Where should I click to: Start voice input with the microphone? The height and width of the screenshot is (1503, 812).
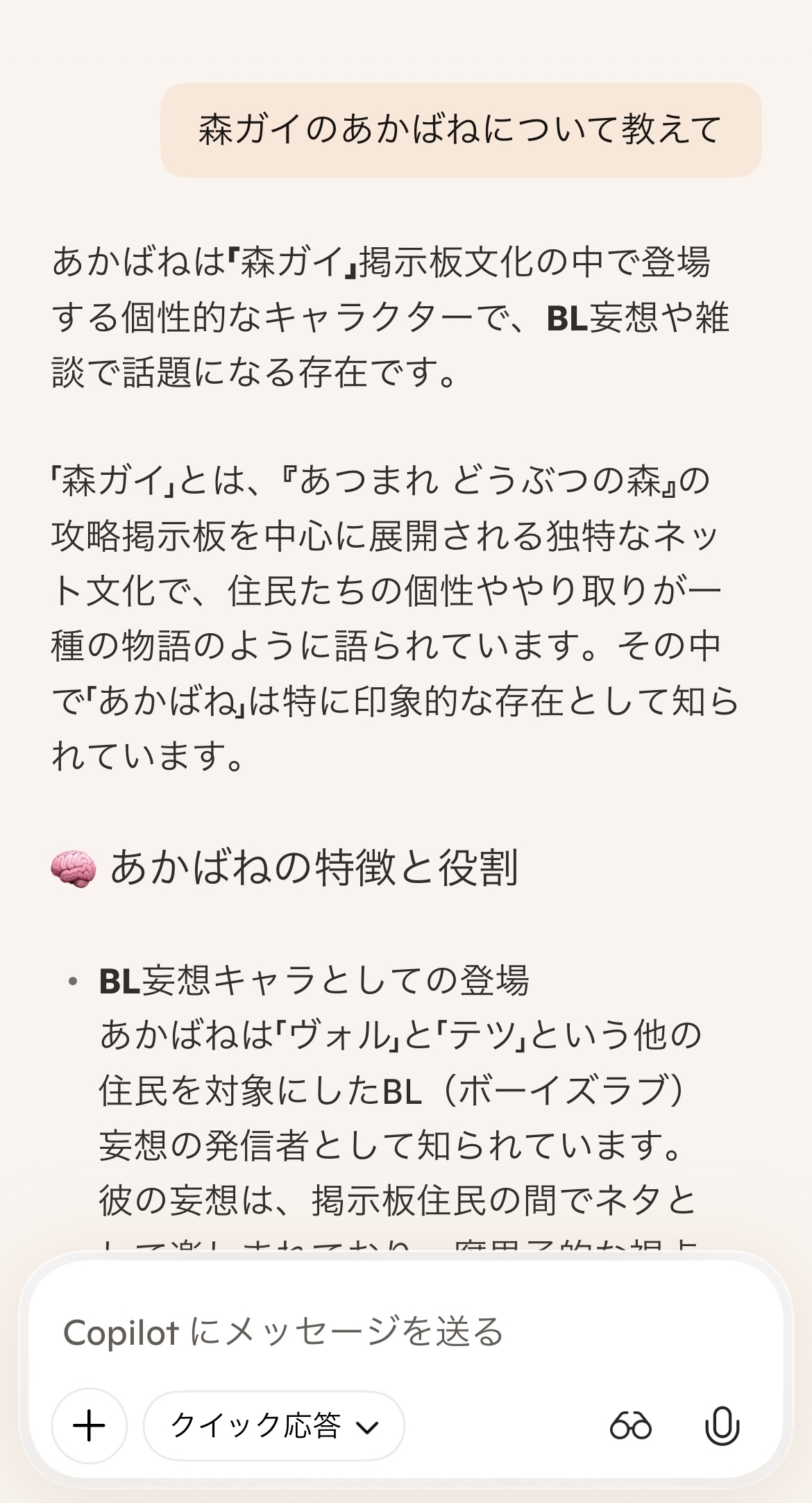[722, 1427]
